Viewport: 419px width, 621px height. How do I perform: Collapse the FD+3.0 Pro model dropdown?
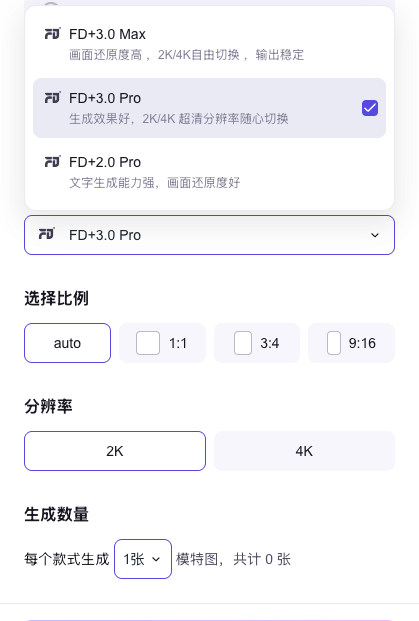coord(209,235)
